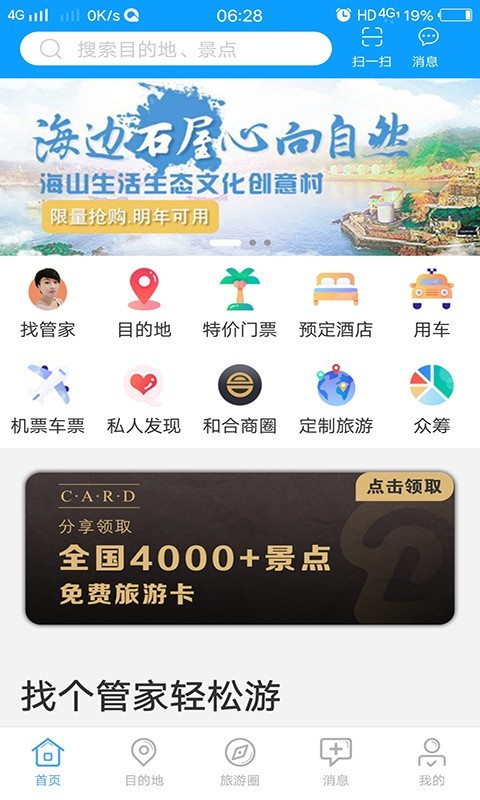The image size is (480, 800).
Task: Open 找管家
Action: pos(47,303)
